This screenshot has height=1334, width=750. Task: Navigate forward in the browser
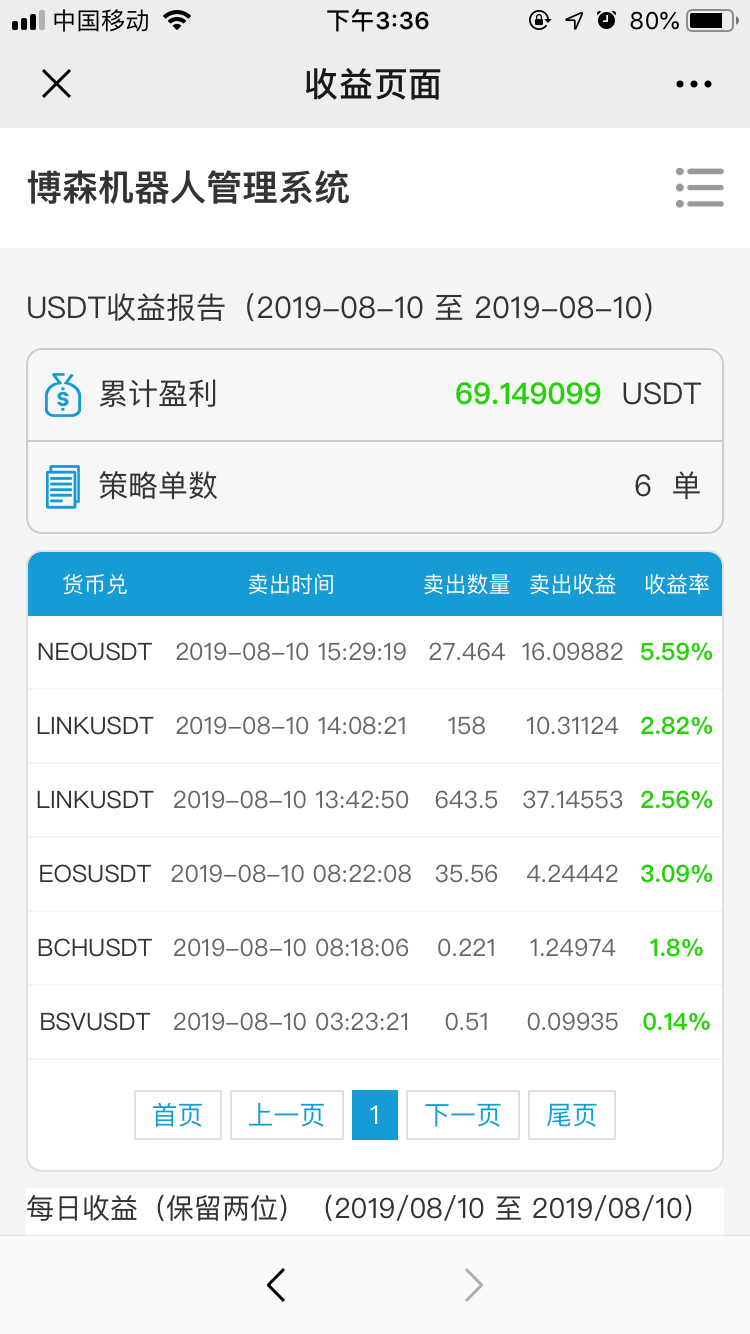tap(474, 1285)
